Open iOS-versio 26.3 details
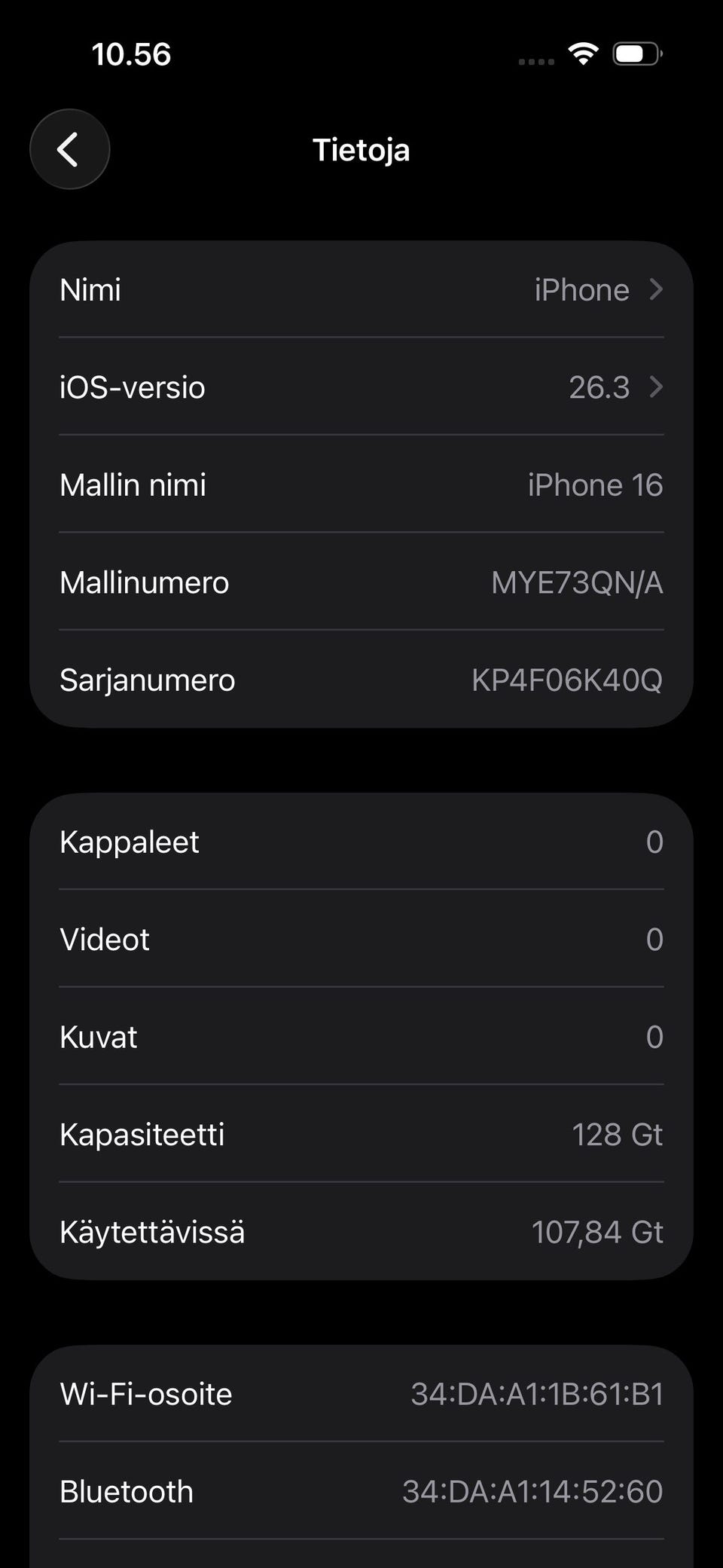 point(361,387)
